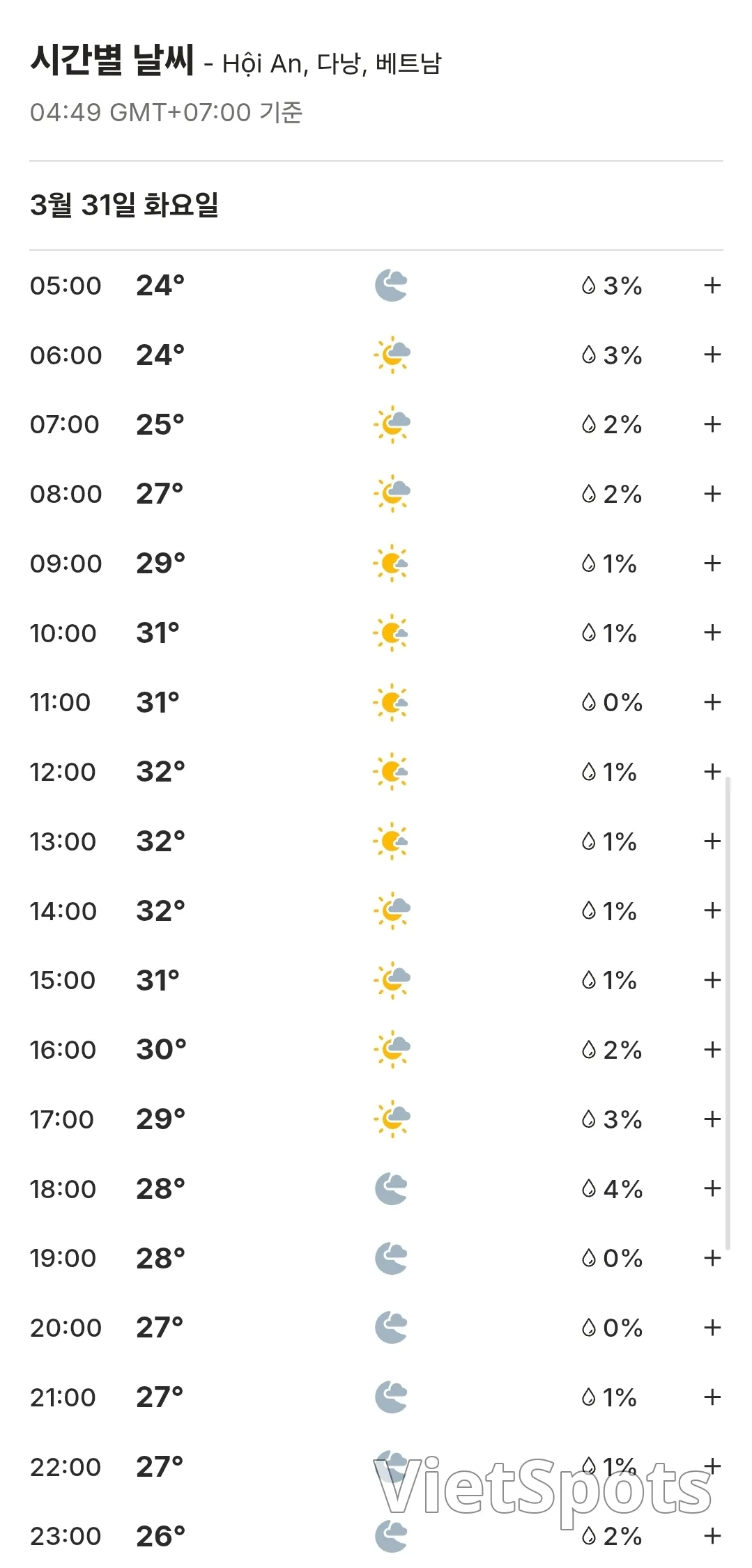Expand the 12:00 forecast details
This screenshot has width=752, height=1568.
click(712, 772)
